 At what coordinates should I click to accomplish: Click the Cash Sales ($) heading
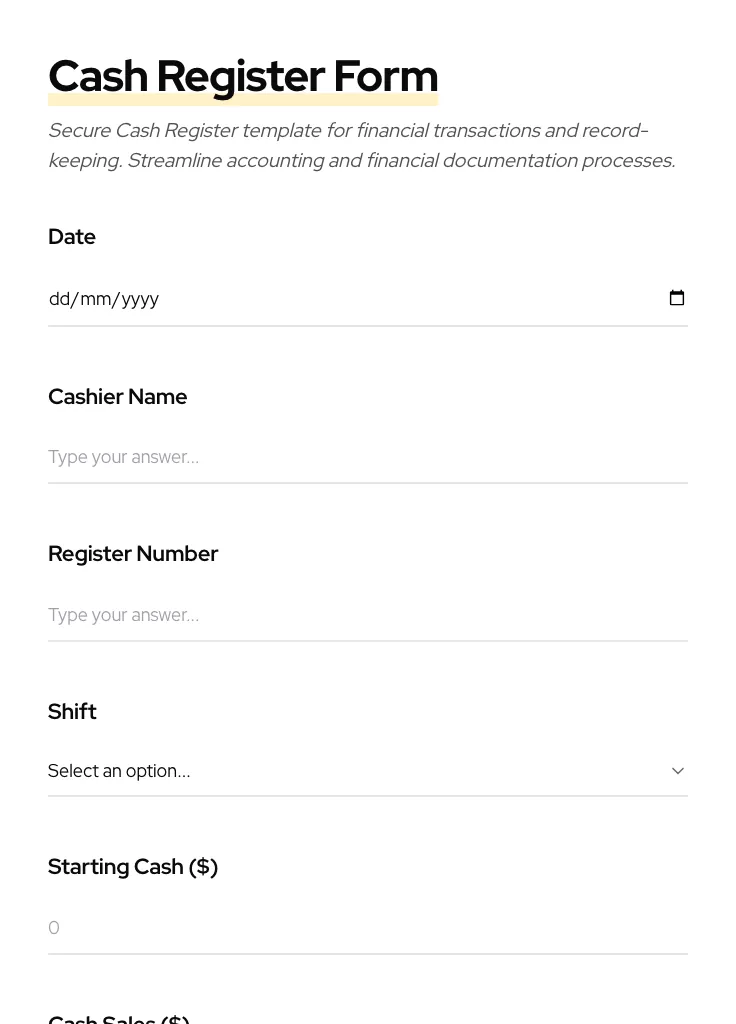tap(118, 1018)
